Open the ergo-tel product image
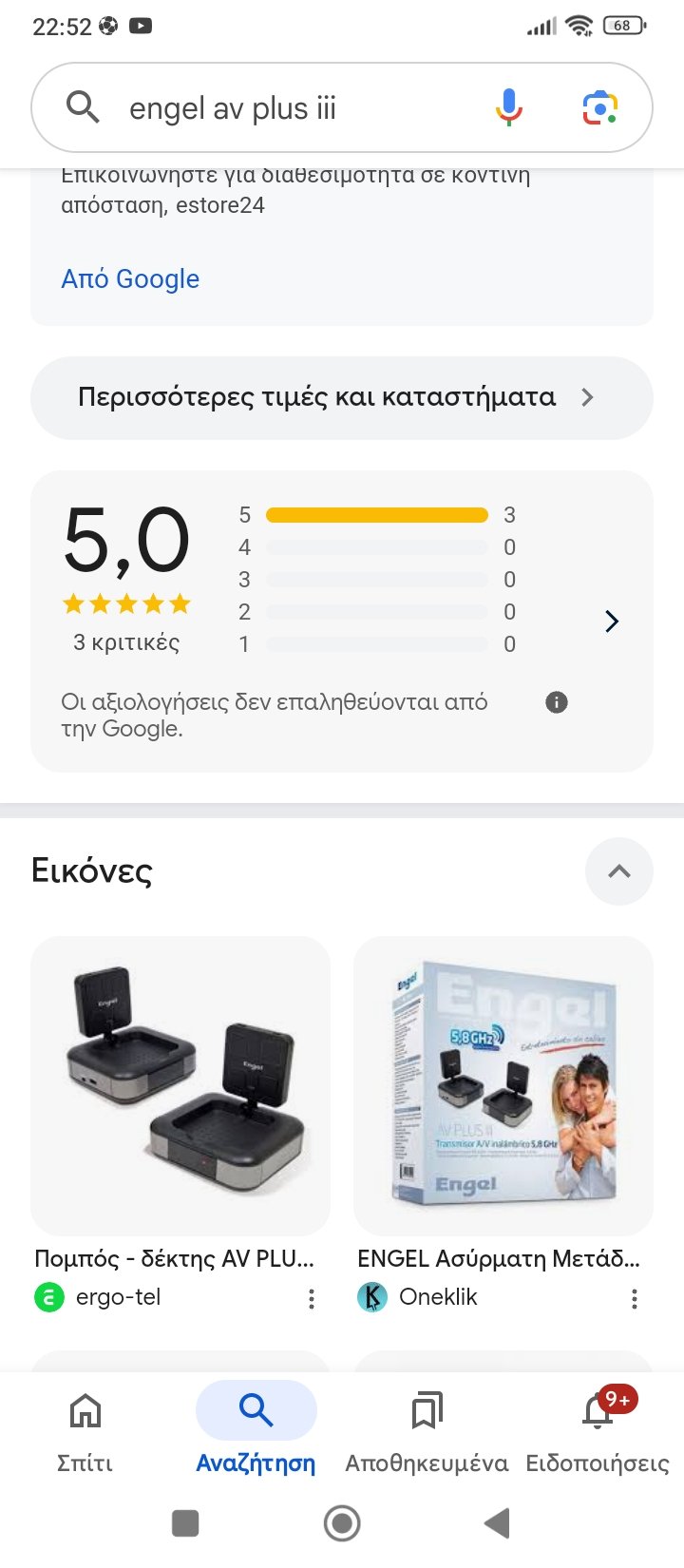The image size is (684, 1568). pos(180,1085)
